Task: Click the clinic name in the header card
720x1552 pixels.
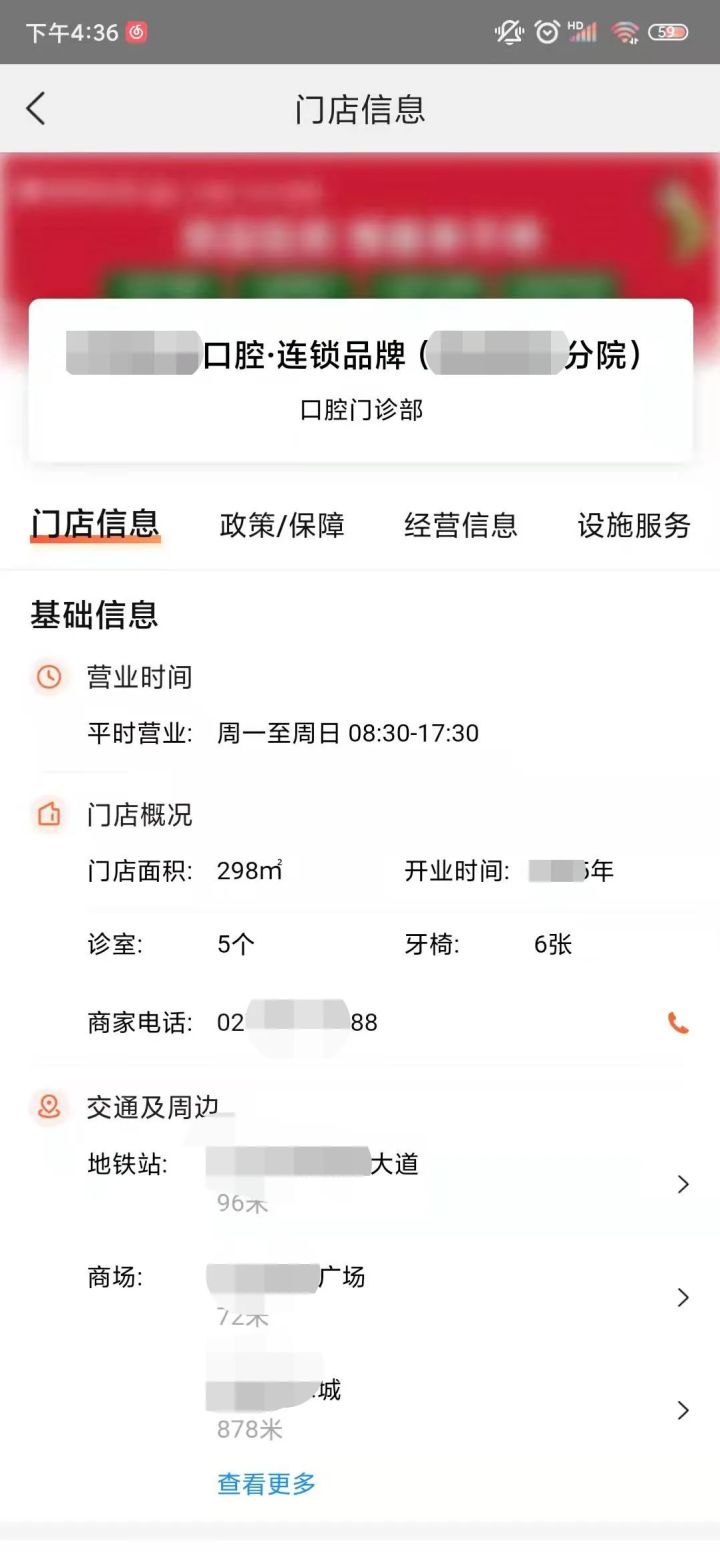Action: (x=360, y=356)
